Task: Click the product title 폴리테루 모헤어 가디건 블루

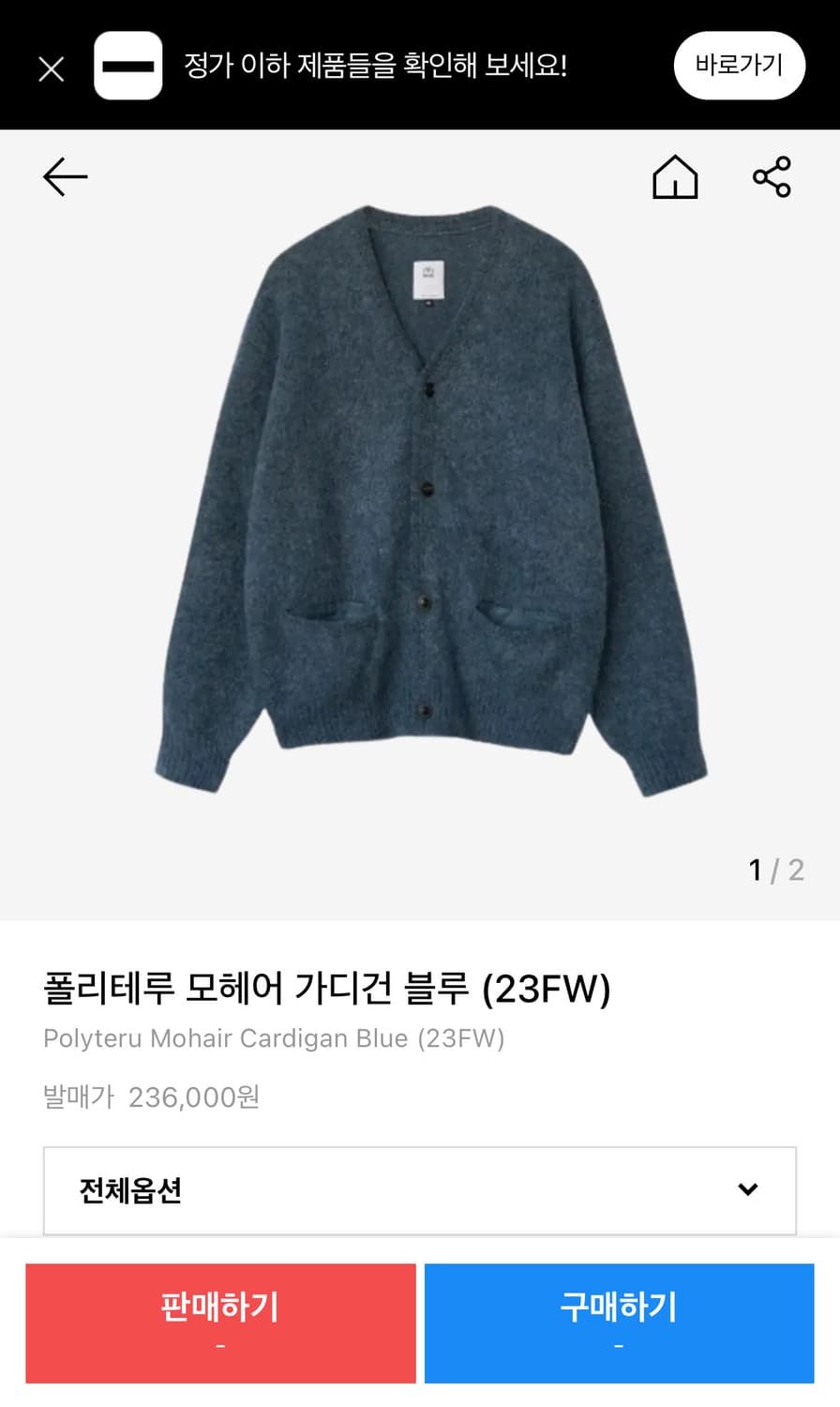Action: click(x=328, y=986)
